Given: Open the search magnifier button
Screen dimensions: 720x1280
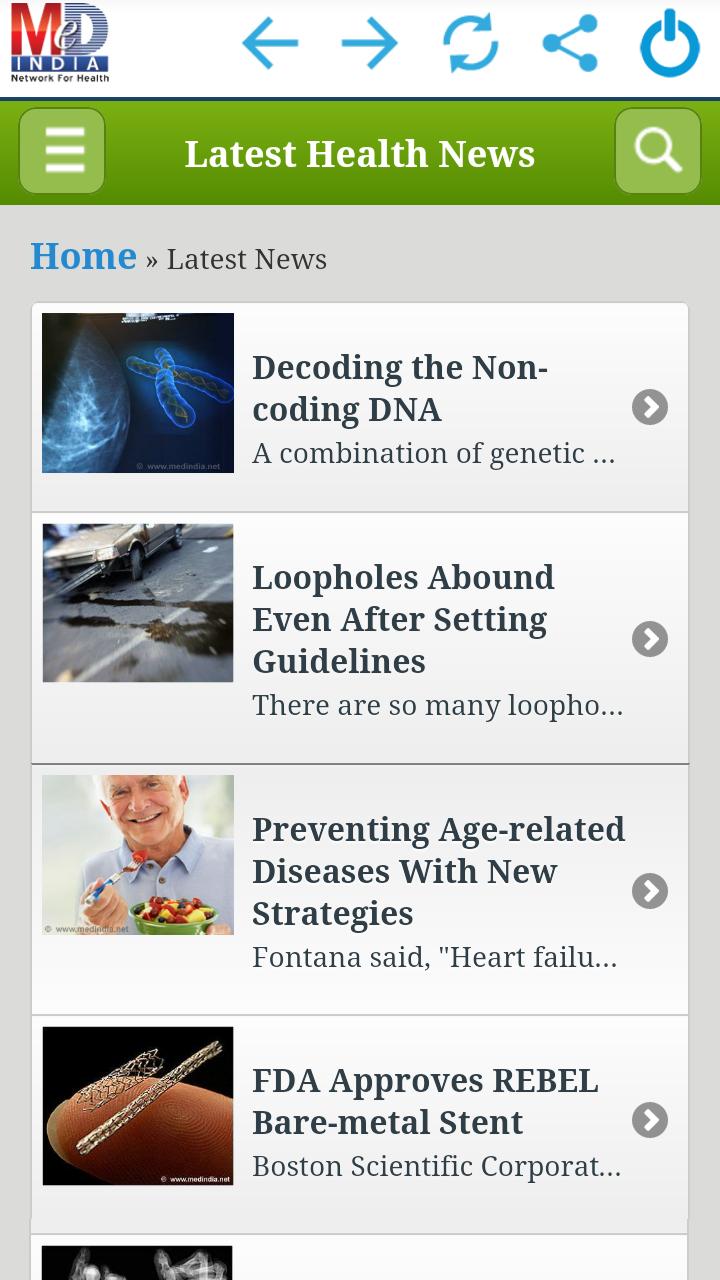Looking at the screenshot, I should (x=657, y=152).
